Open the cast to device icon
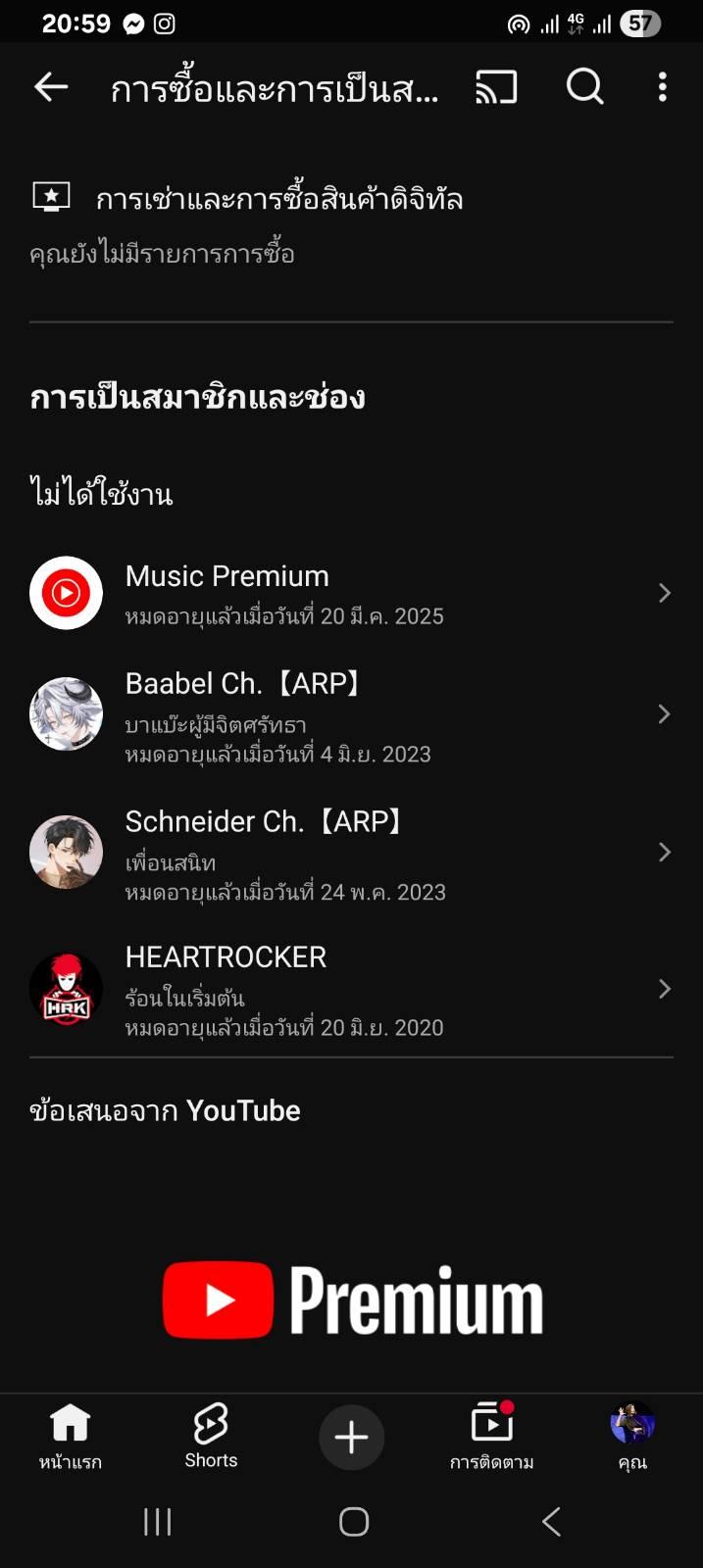This screenshot has height=1568, width=703. [496, 88]
